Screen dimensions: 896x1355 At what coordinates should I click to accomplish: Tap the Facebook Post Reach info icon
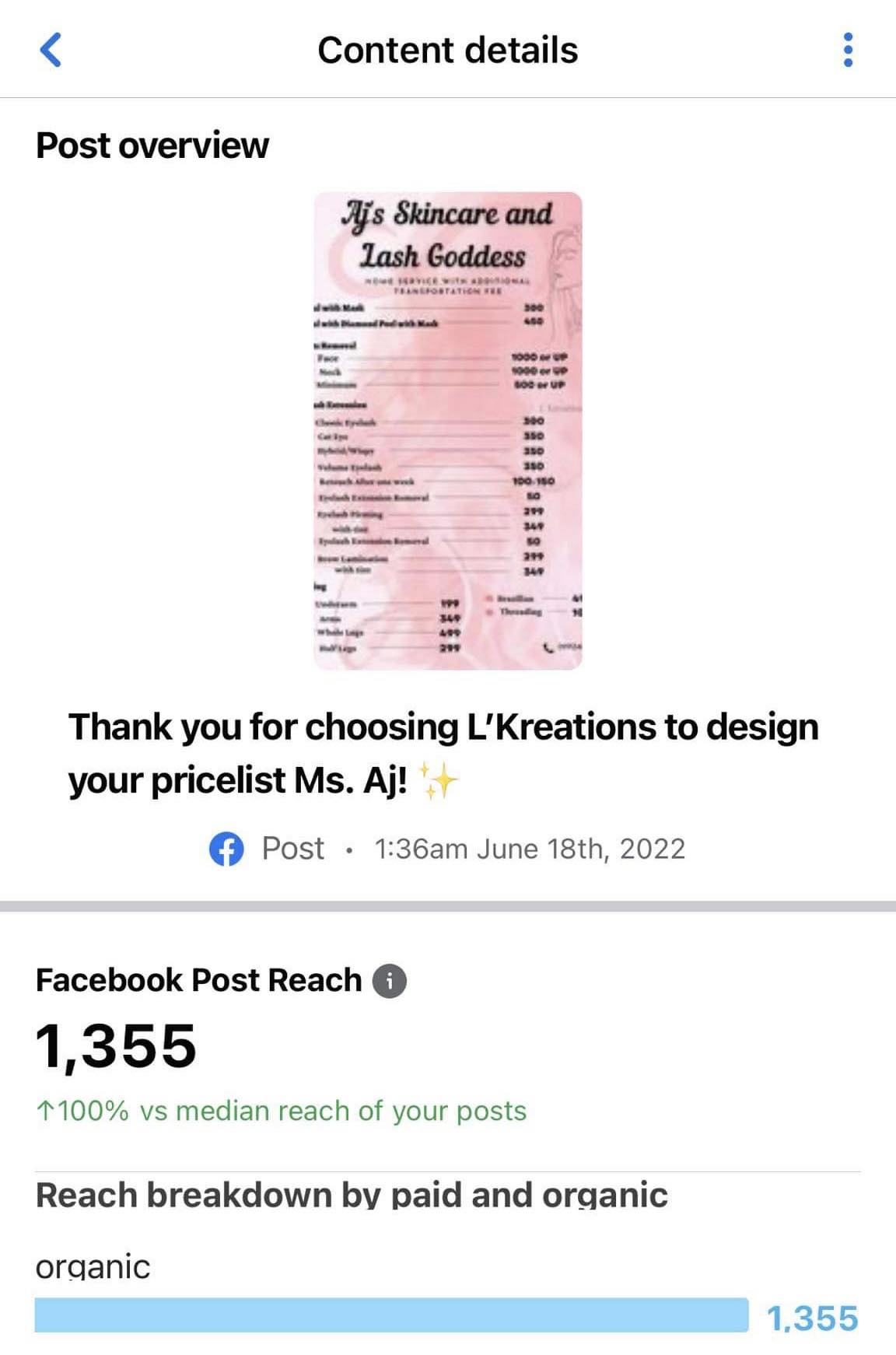pos(390,981)
